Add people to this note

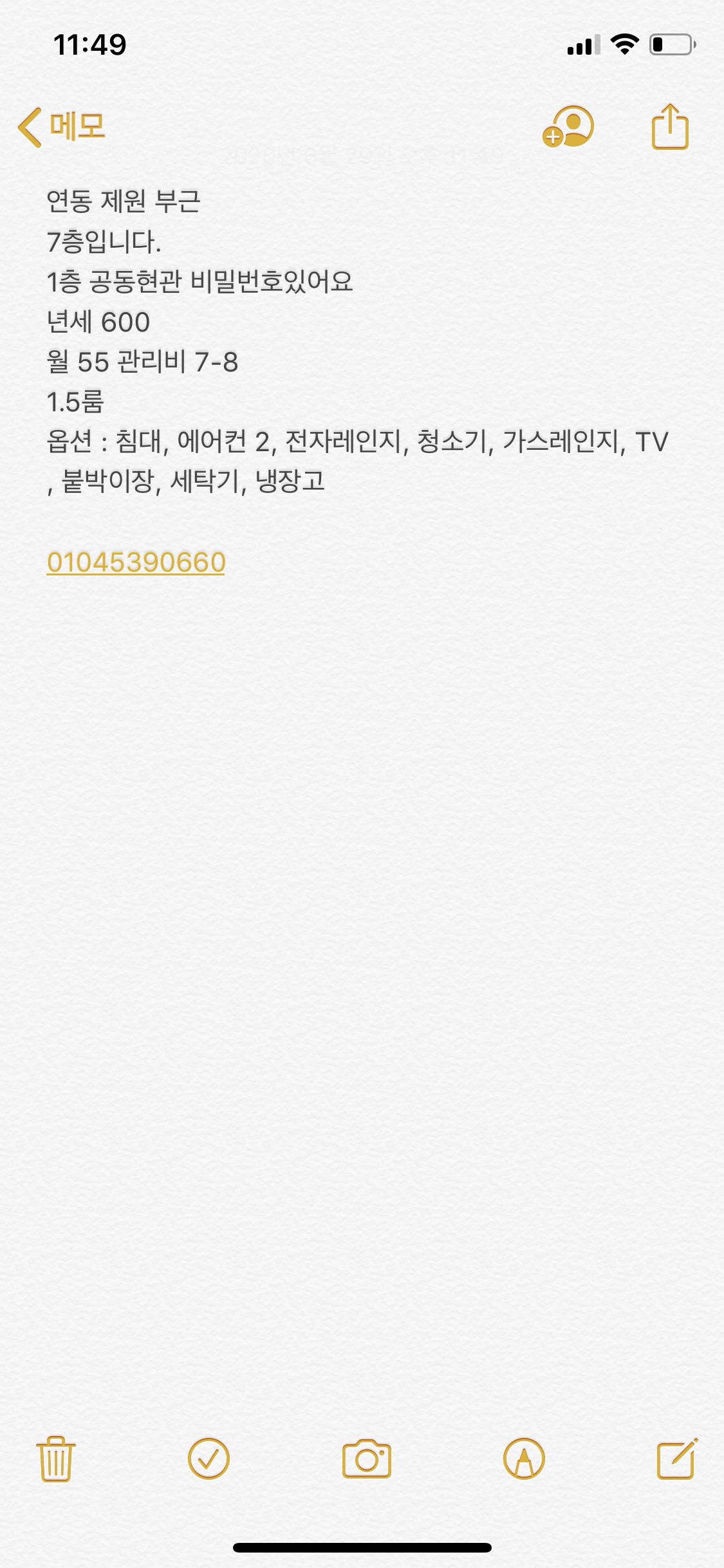coord(568,127)
